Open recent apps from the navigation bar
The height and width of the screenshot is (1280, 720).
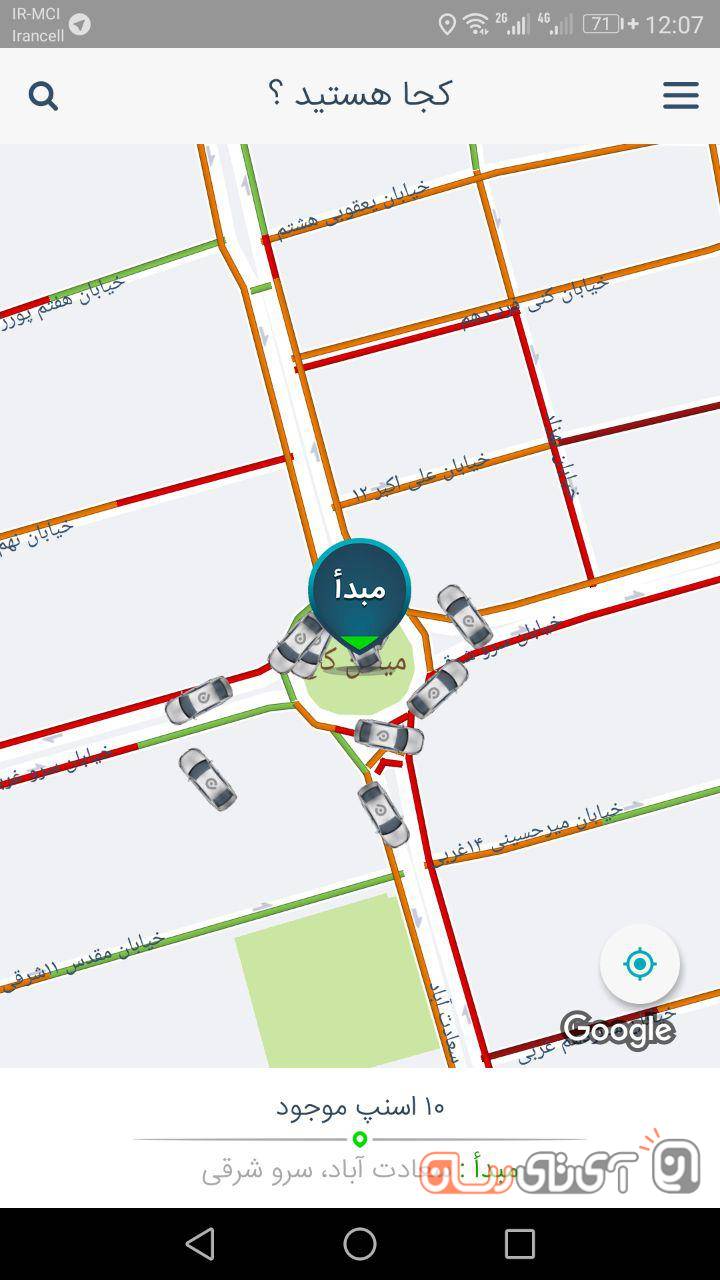[520, 1244]
